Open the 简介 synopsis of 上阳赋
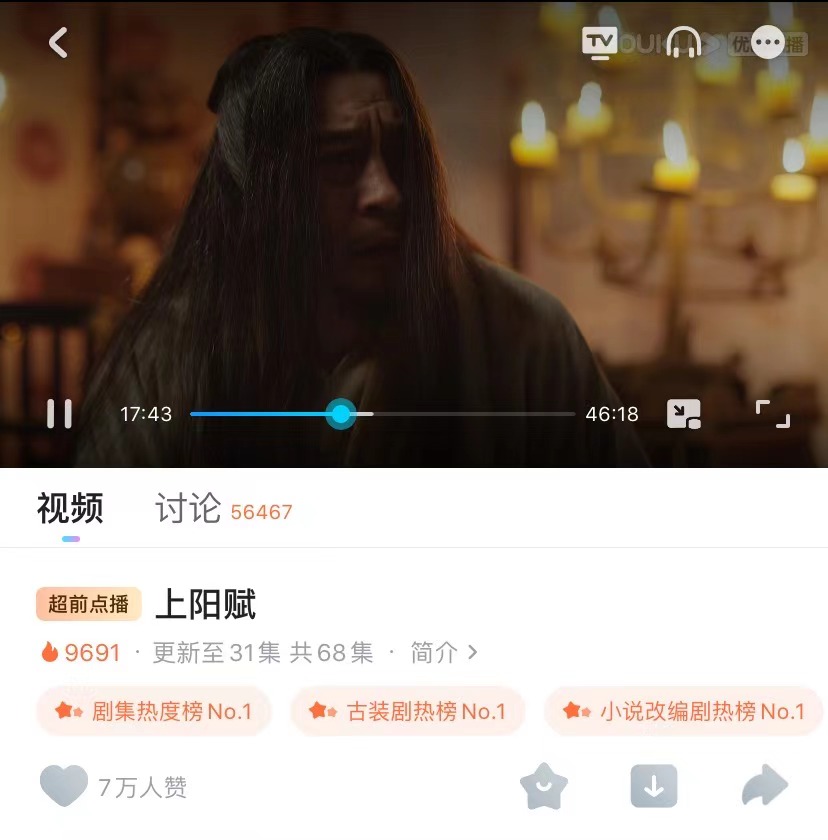 (444, 653)
